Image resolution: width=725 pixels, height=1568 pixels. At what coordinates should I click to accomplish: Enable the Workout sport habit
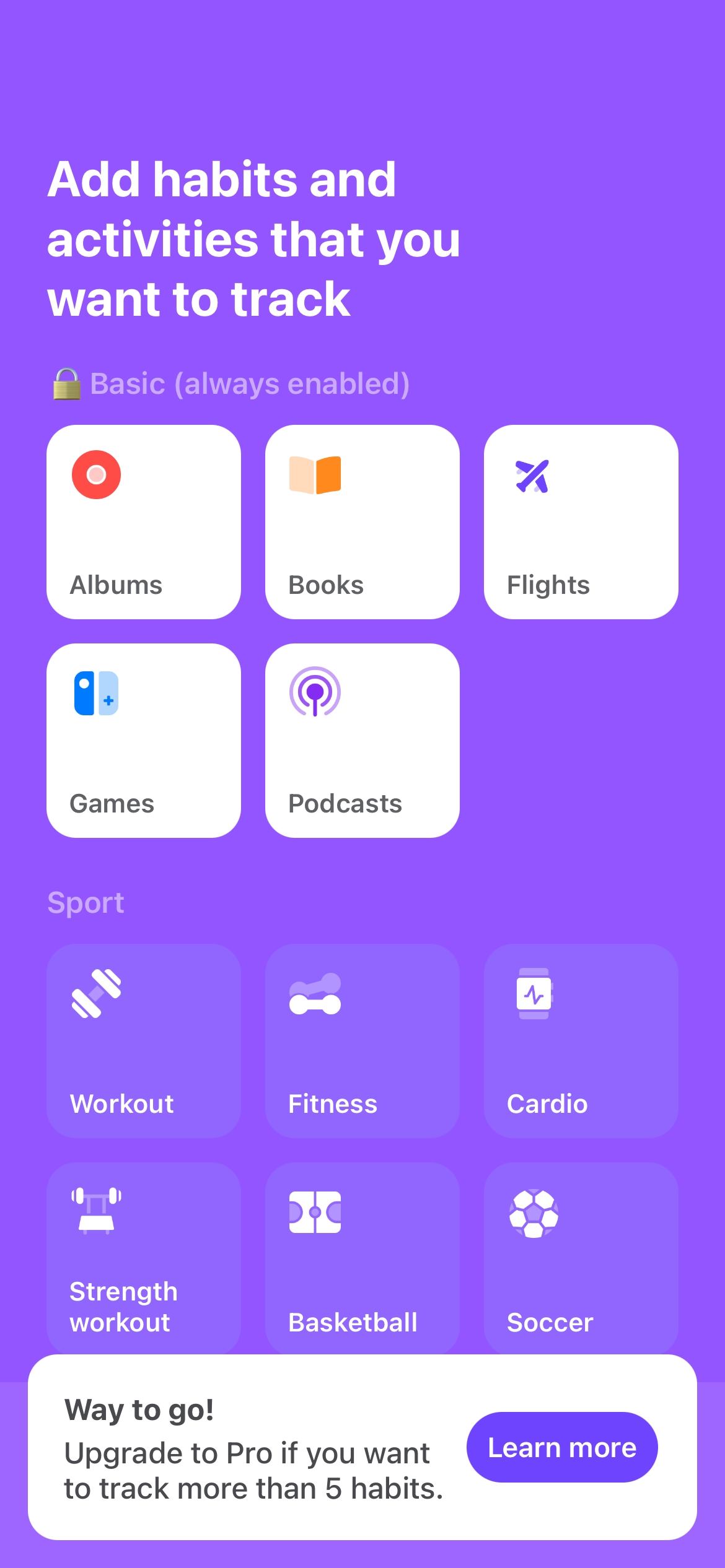click(144, 1040)
